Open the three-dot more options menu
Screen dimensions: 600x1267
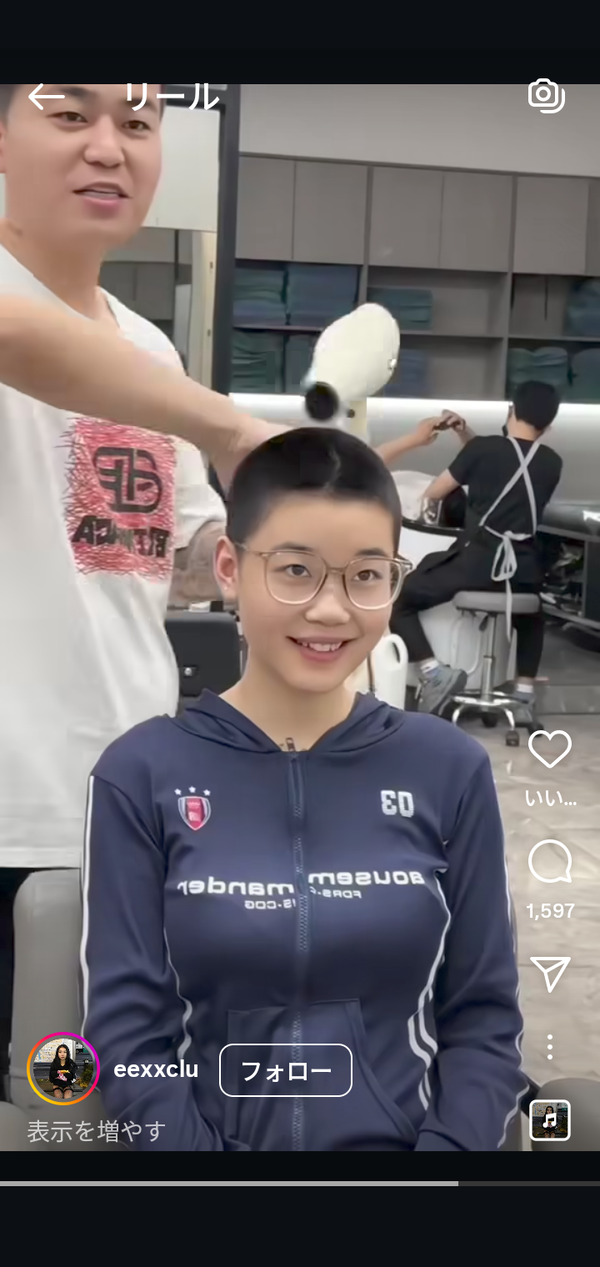[x=549, y=1047]
